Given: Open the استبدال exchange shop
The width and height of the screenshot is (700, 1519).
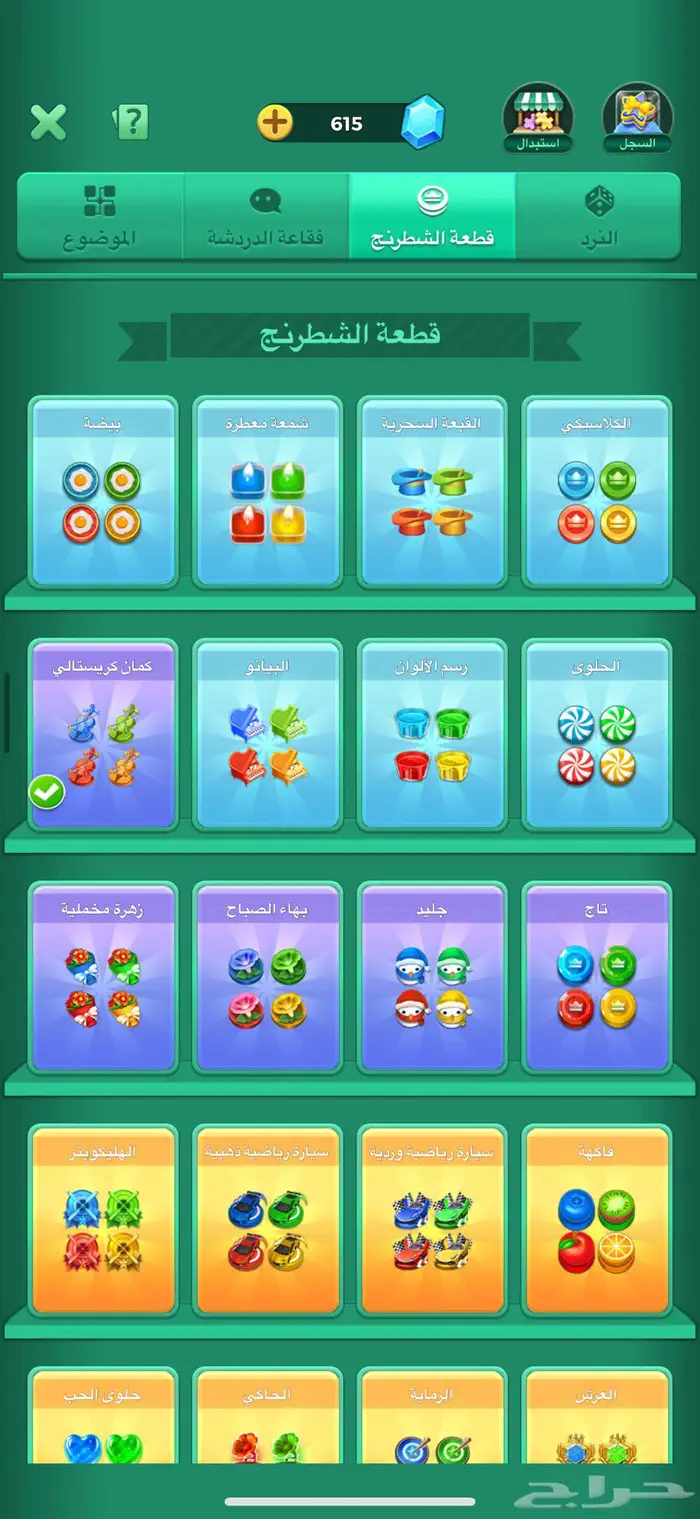Looking at the screenshot, I should [x=538, y=118].
